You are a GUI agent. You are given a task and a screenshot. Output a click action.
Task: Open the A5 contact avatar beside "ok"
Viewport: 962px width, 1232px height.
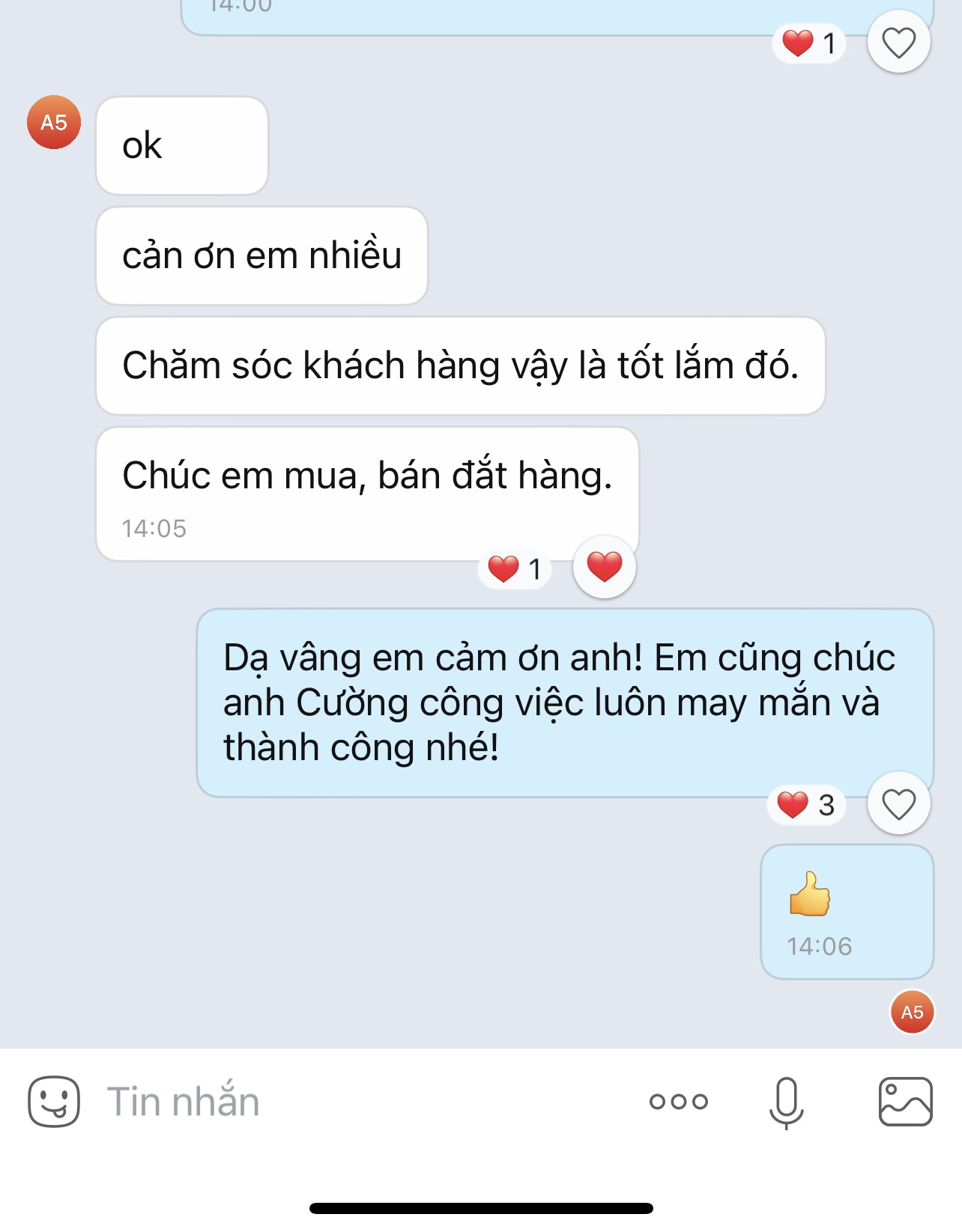click(x=54, y=122)
